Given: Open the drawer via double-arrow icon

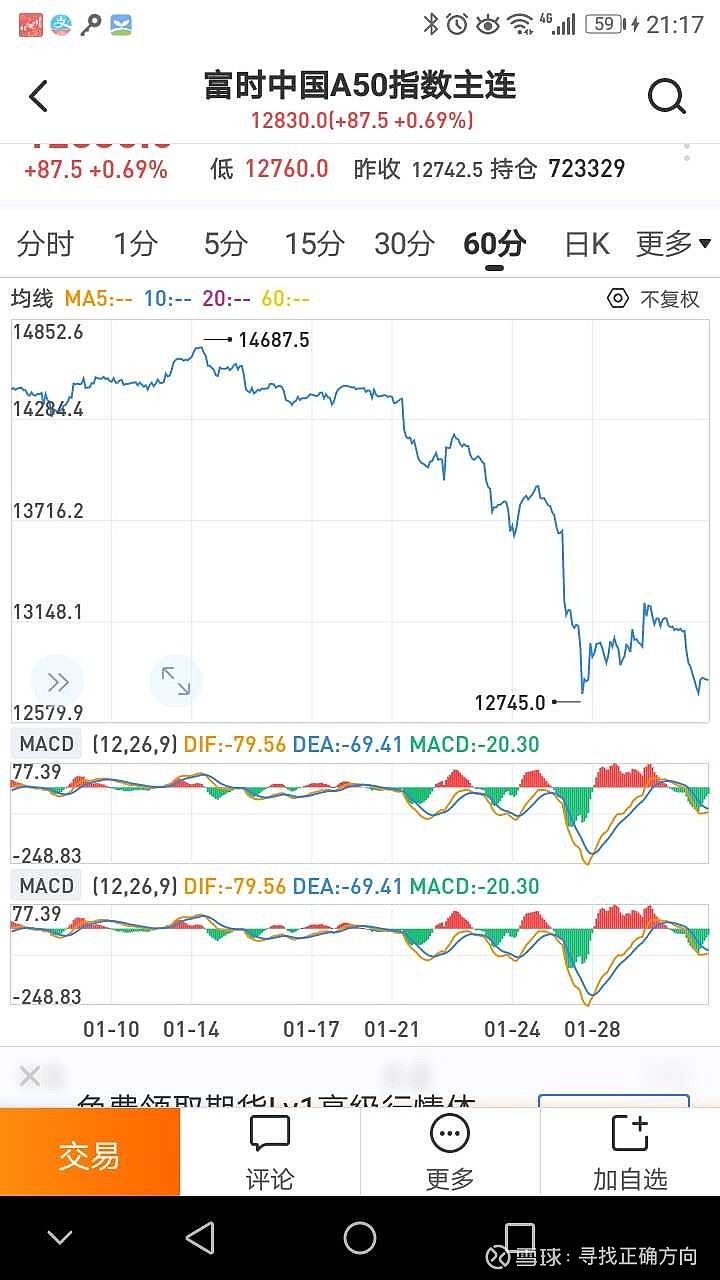Looking at the screenshot, I should point(57,681).
